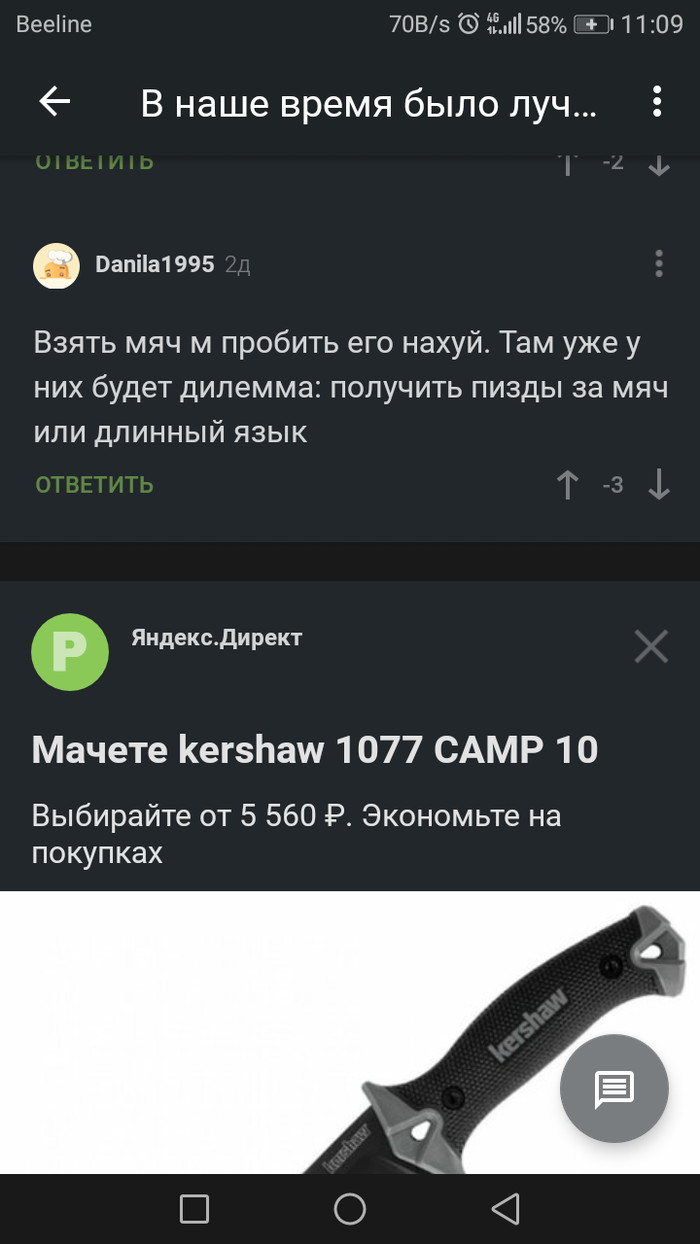Open options menu for Danila1995's comment
Screen dimensions: 700x1244
coord(658,264)
